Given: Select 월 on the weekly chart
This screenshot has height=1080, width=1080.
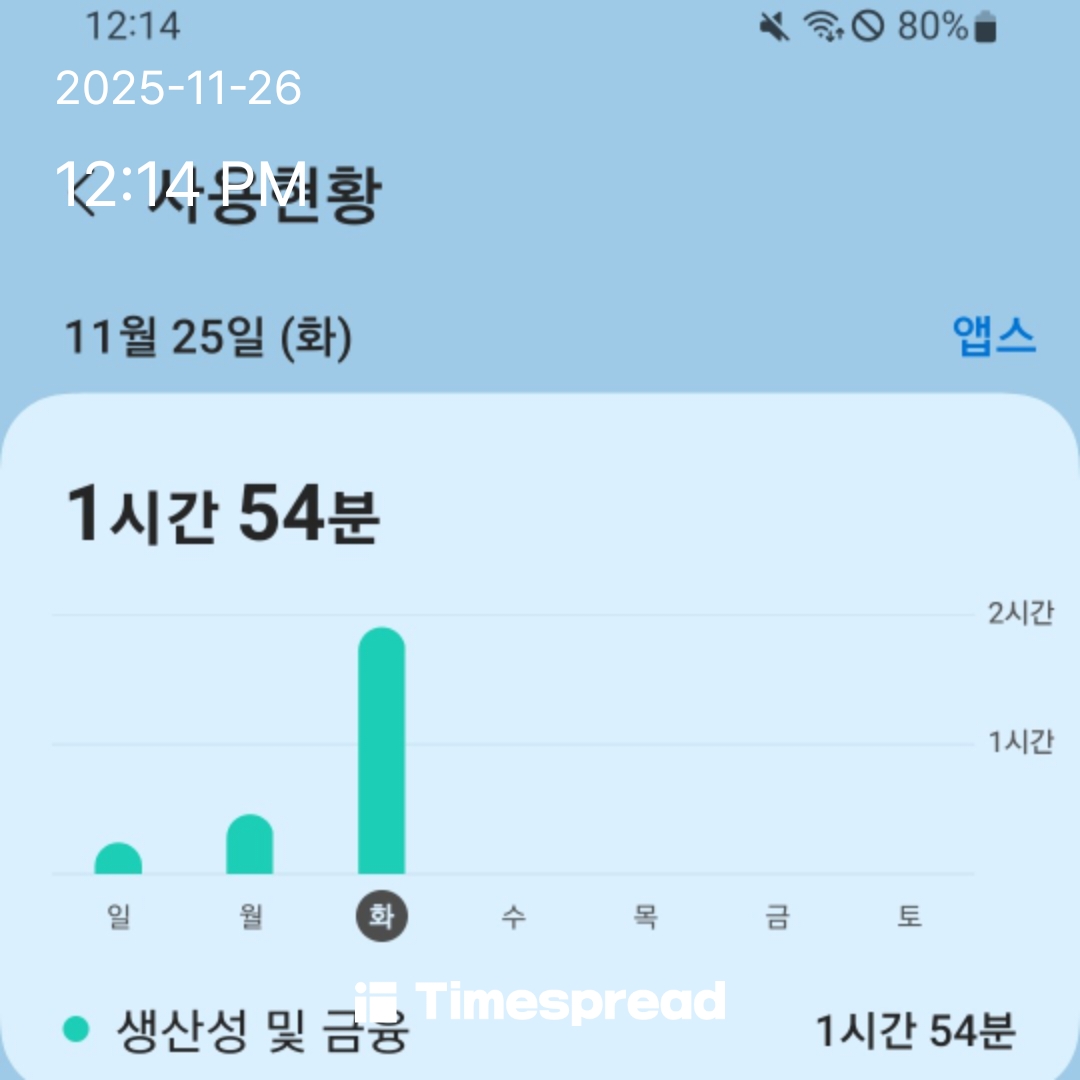Looking at the screenshot, I should click(251, 916).
